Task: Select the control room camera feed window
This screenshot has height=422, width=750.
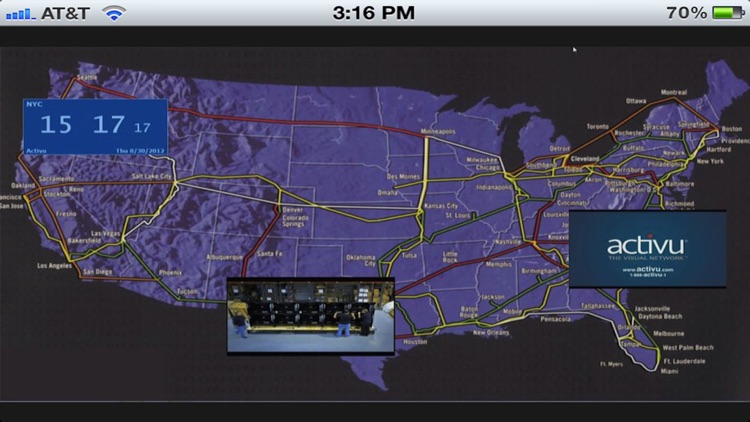Action: [x=311, y=315]
